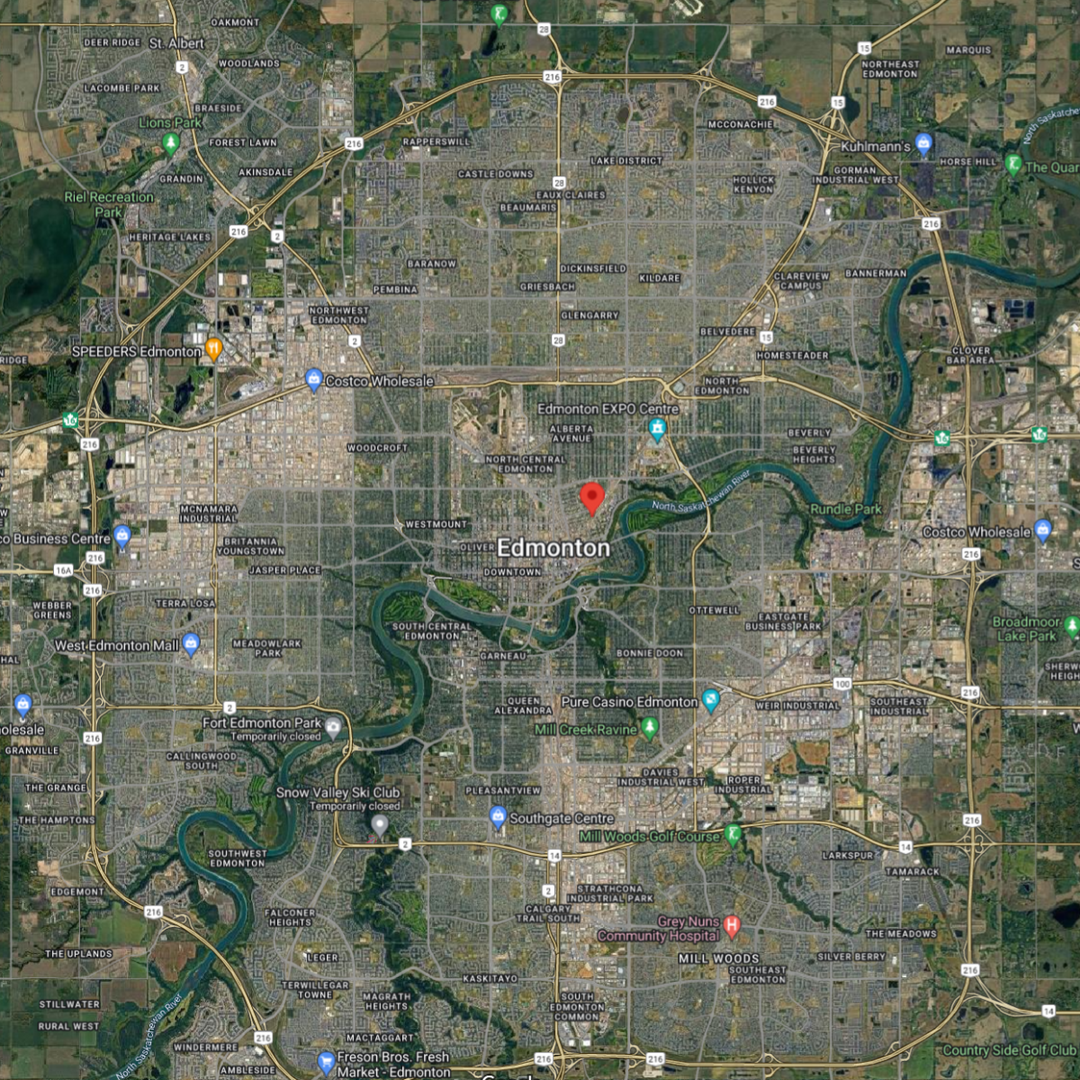Tap the red dropped location pin
Screen dimensions: 1080x1080
592,496
